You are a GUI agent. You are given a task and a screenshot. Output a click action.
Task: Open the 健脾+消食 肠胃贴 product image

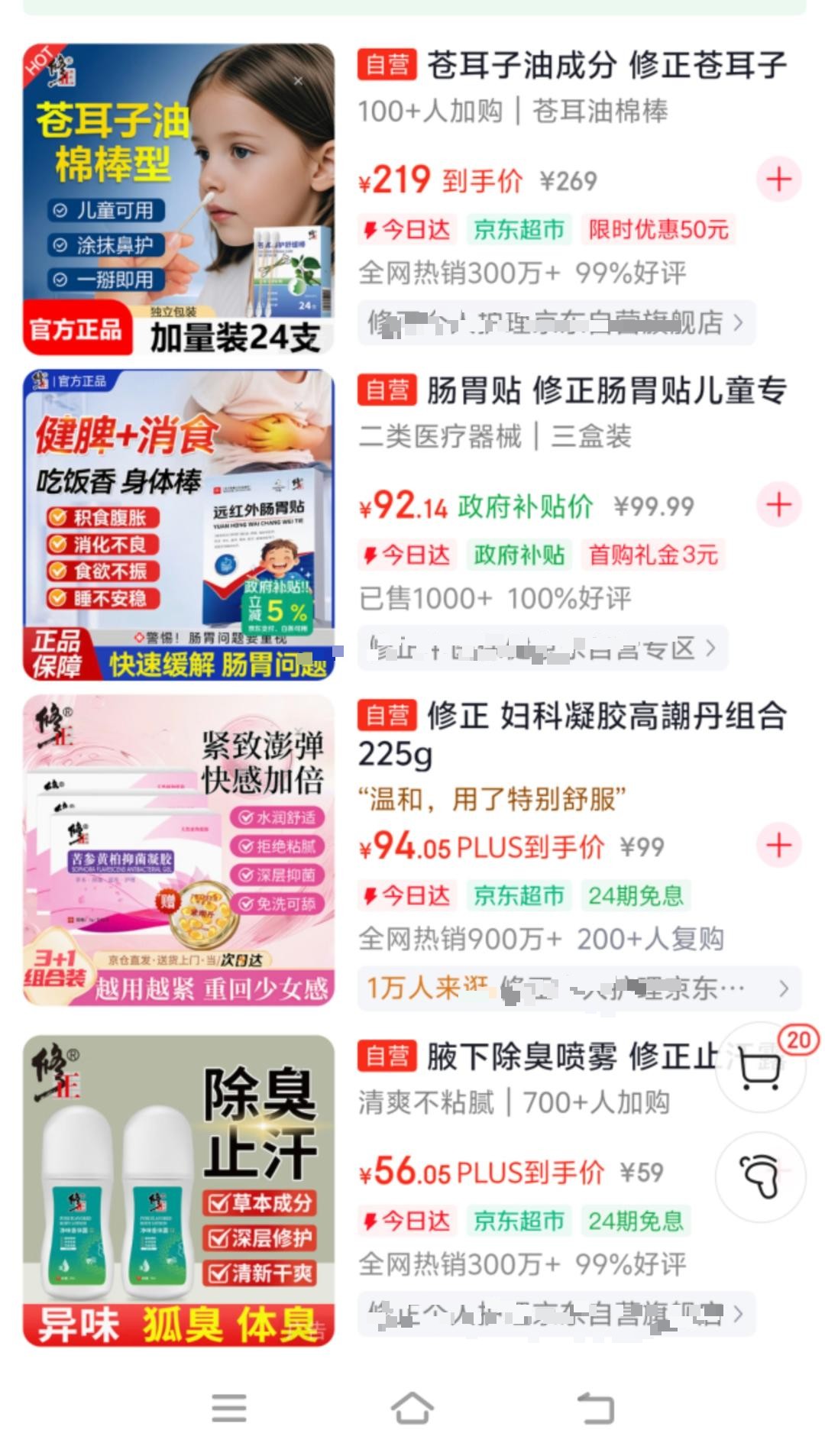179,525
